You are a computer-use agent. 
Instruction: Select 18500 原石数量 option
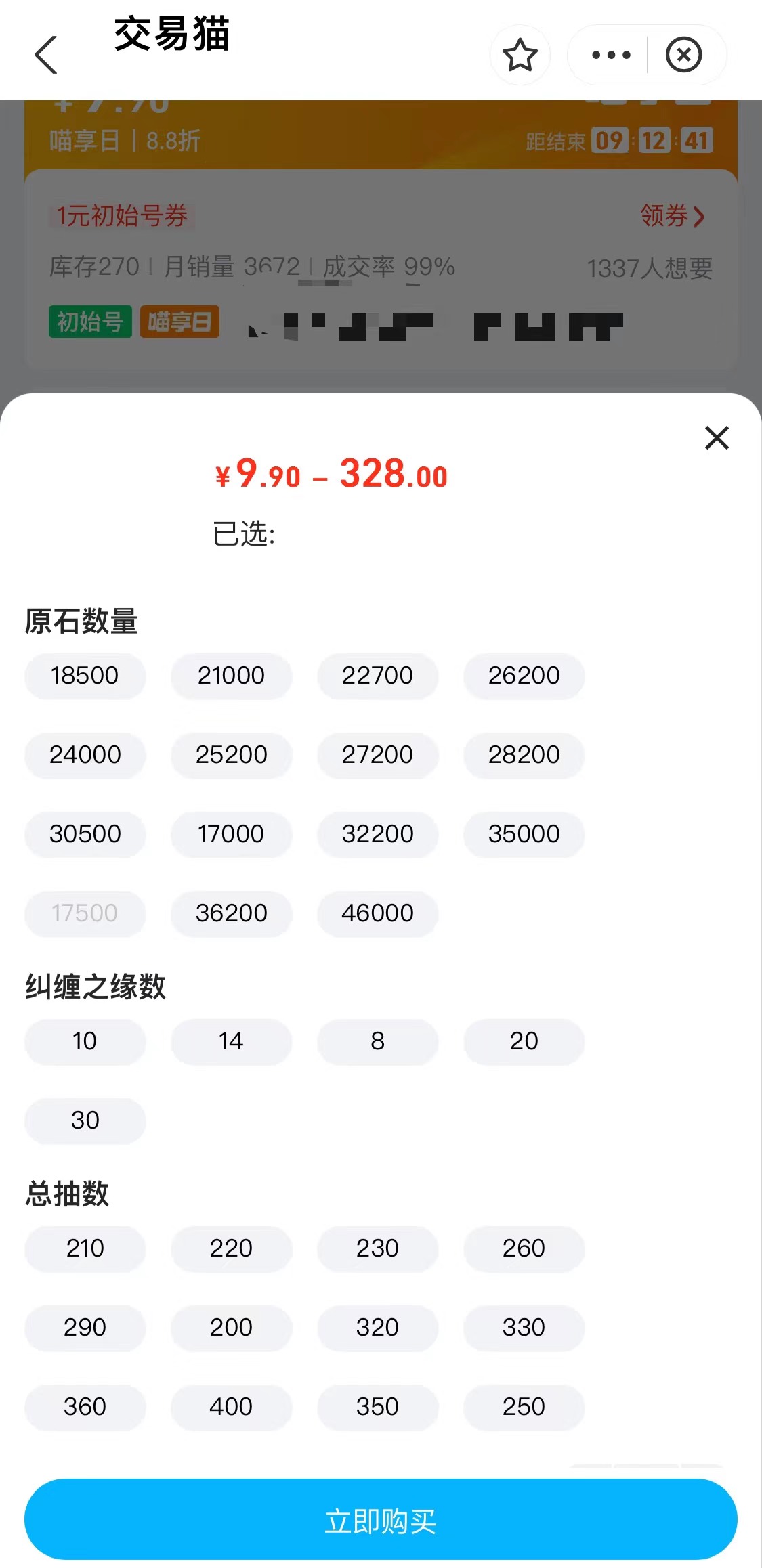point(85,676)
